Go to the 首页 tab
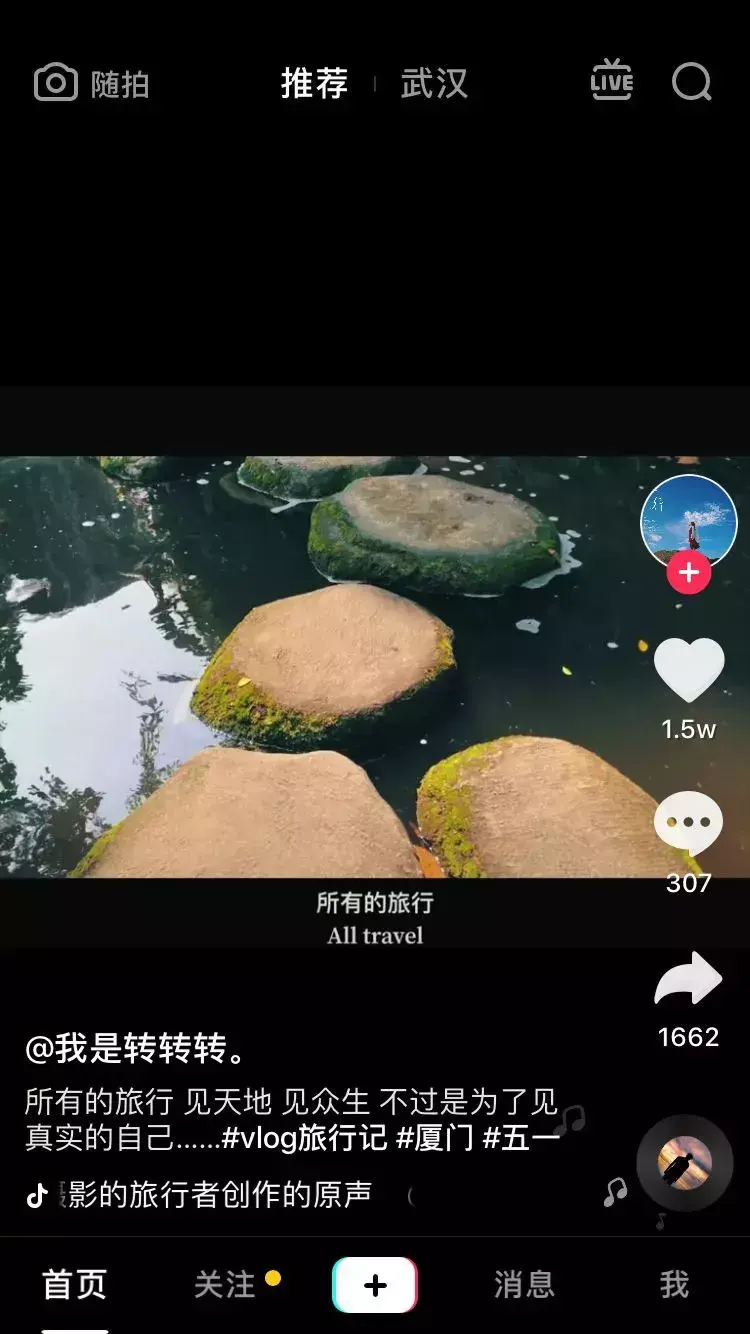 coord(74,1285)
